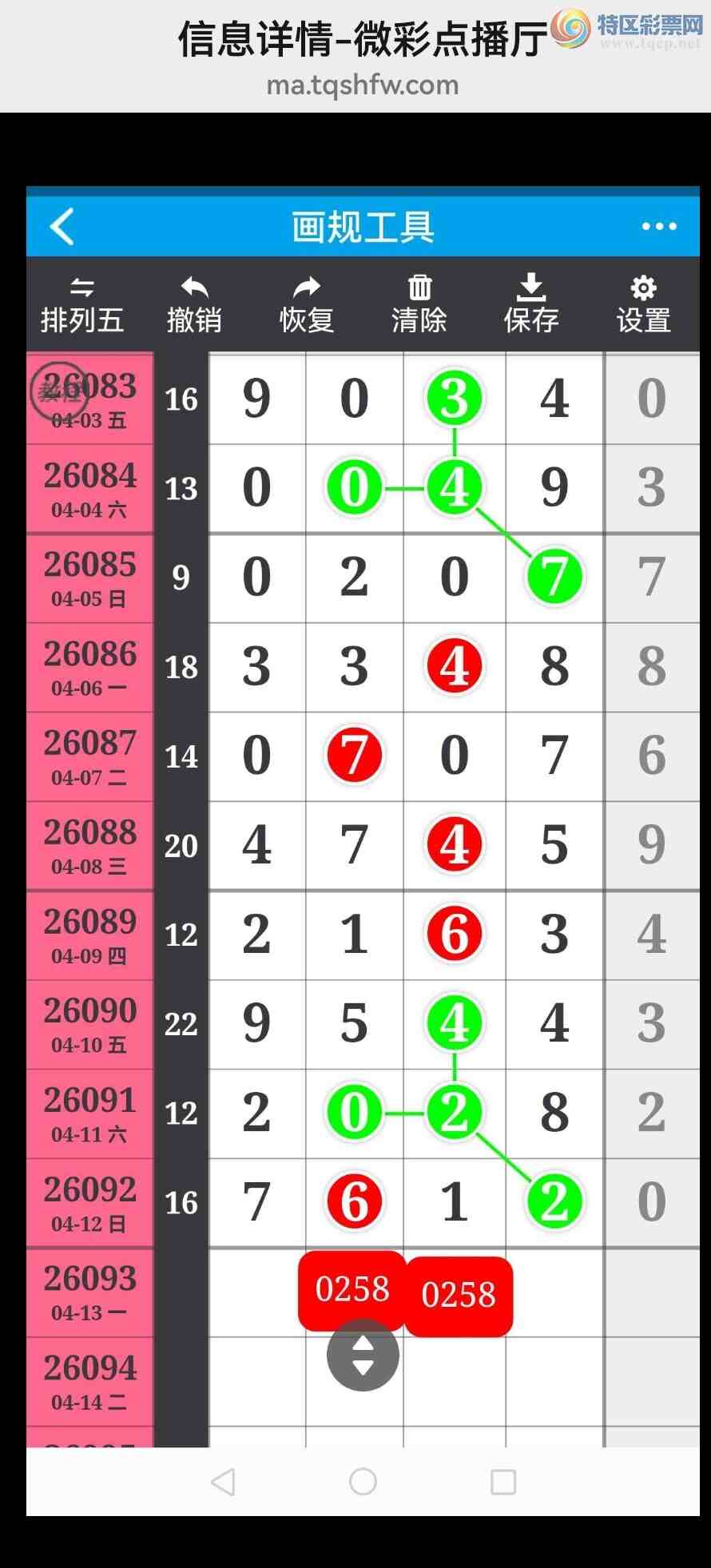Open Android recent apps

click(503, 1482)
